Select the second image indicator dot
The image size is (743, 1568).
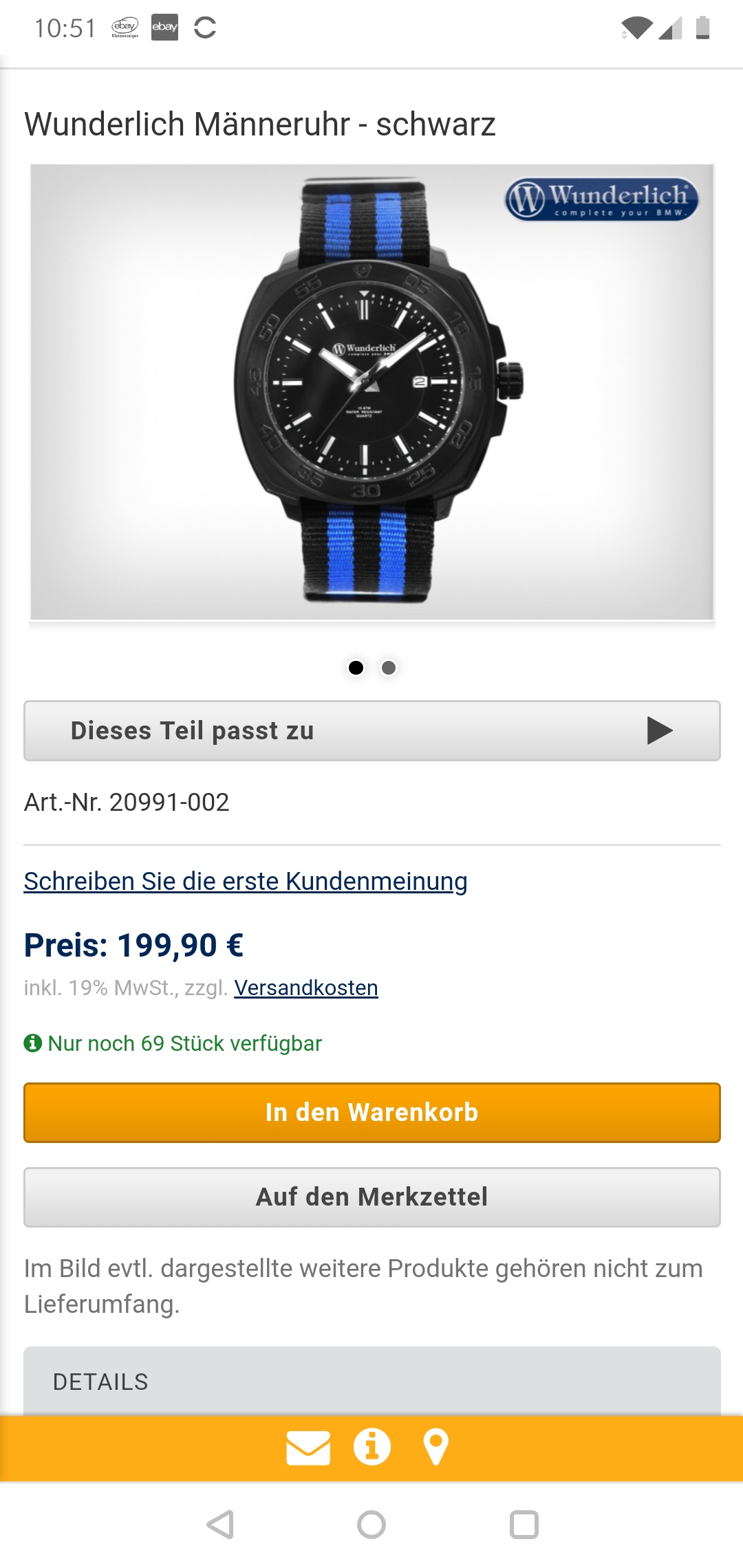tap(389, 668)
